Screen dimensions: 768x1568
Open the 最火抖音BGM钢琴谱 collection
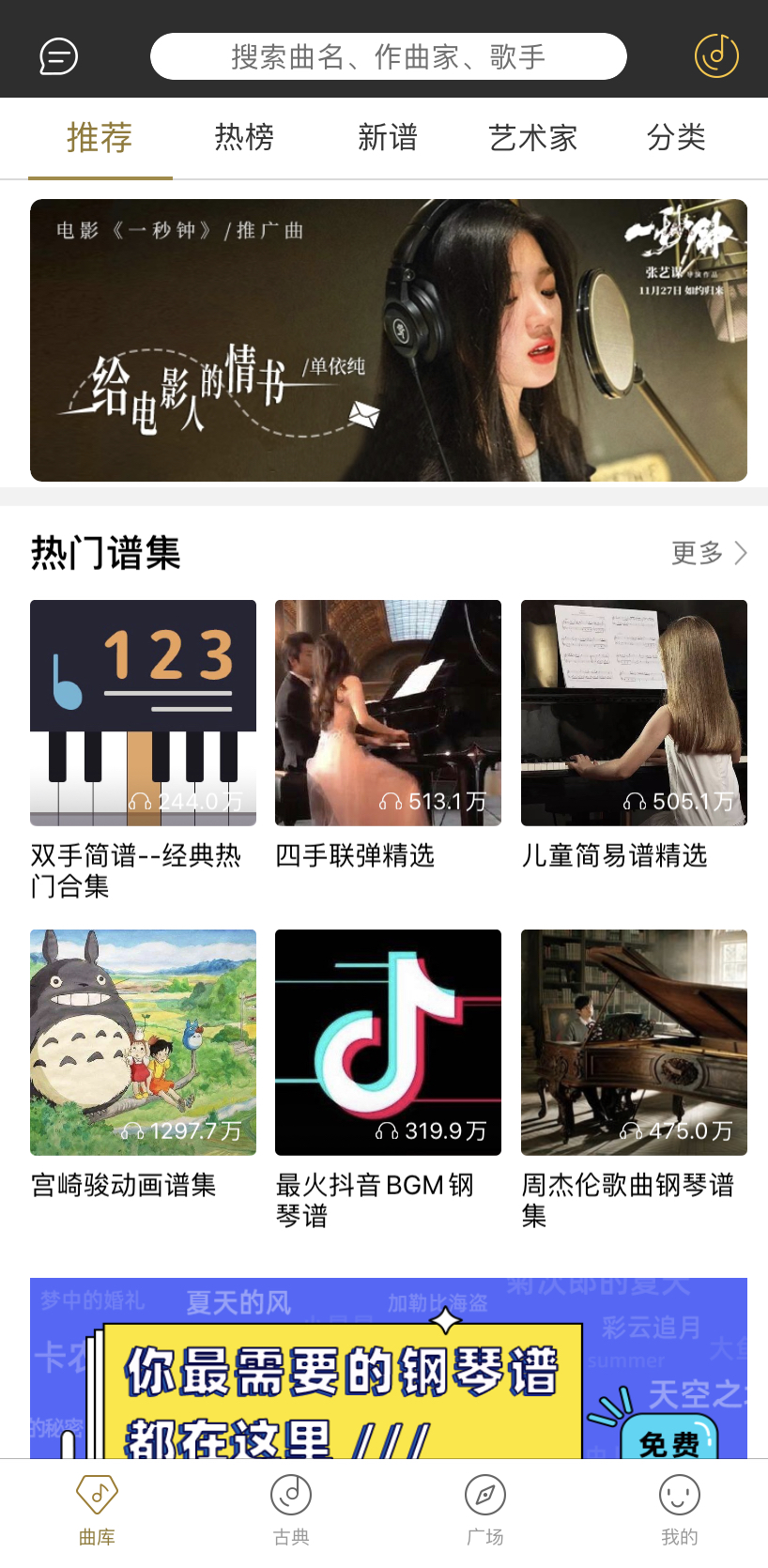tap(388, 1042)
